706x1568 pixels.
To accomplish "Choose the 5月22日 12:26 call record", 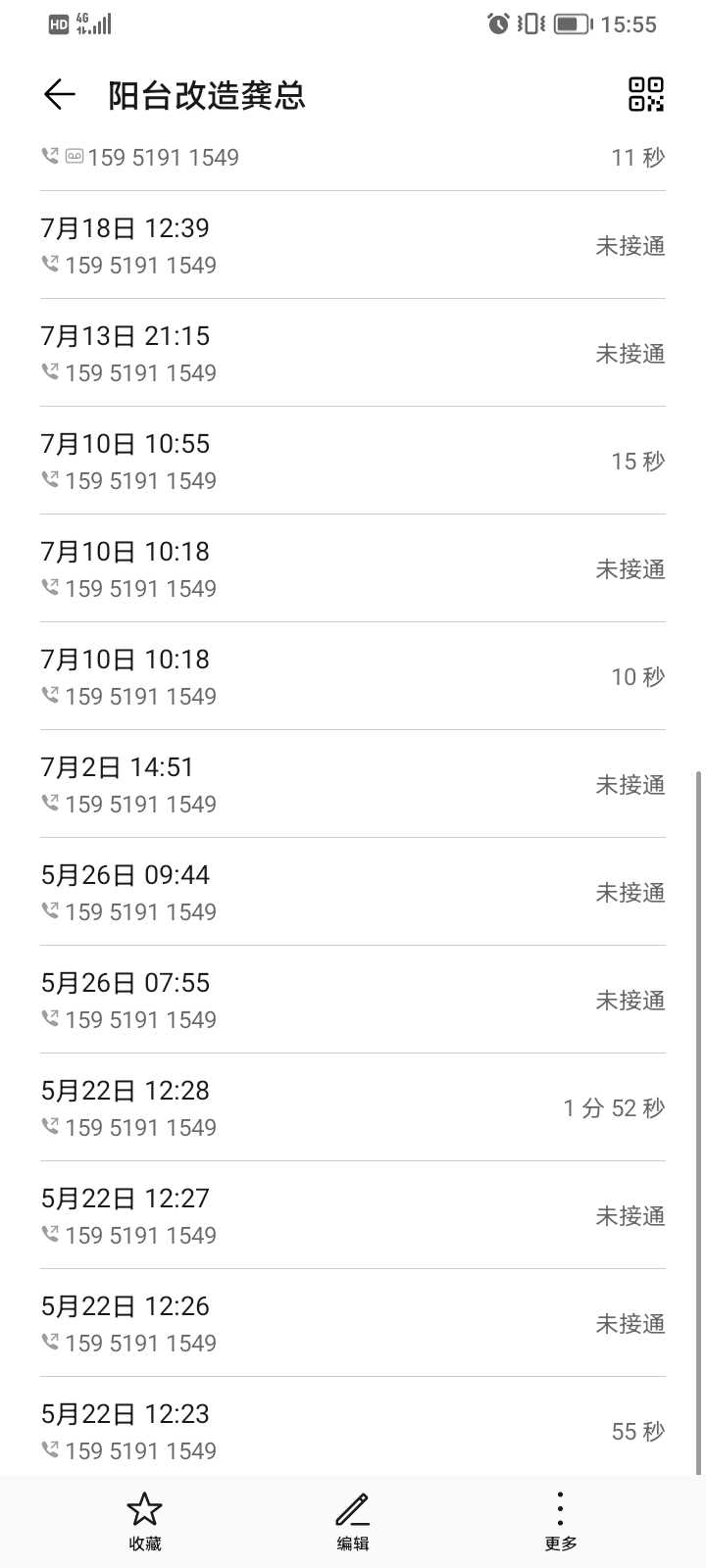I will 353,1323.
